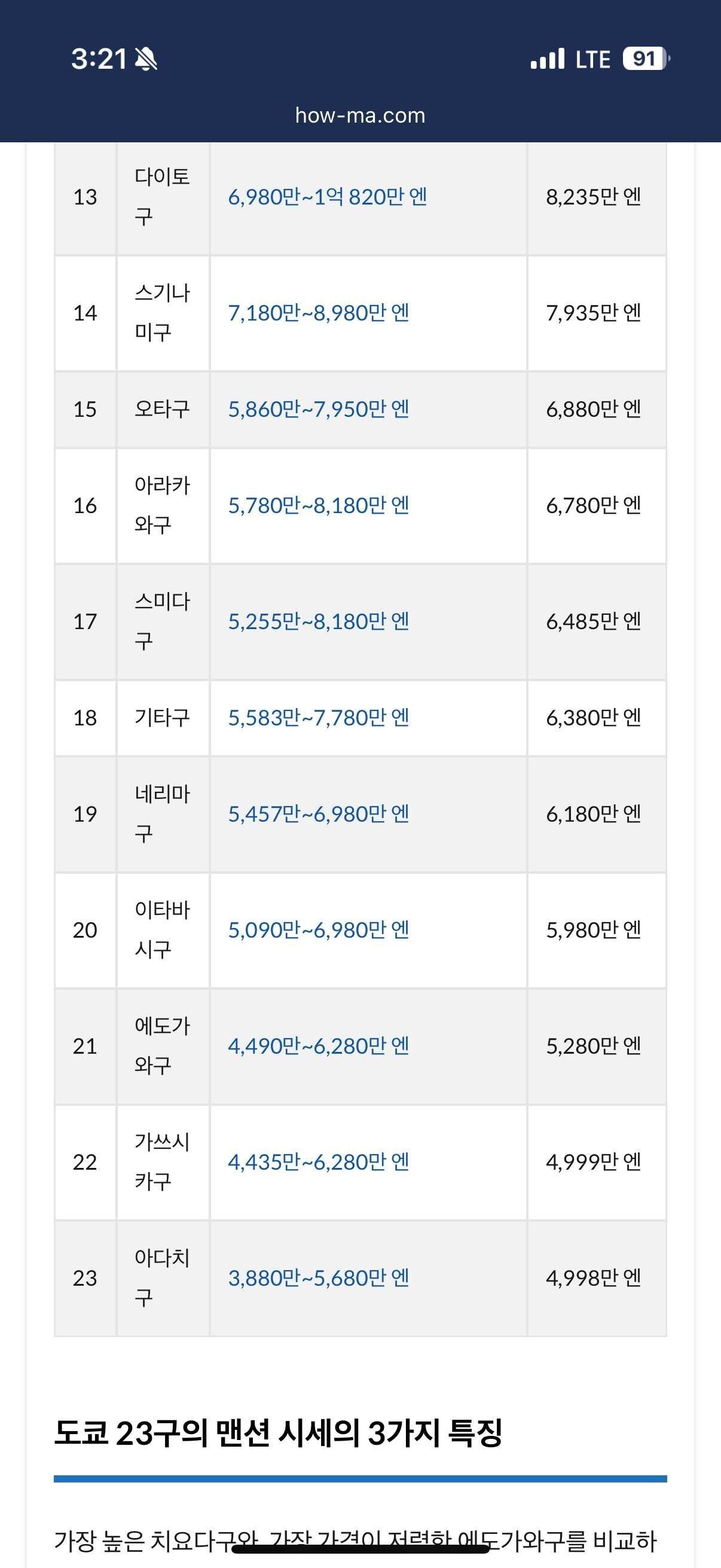The height and width of the screenshot is (1568, 721).
Task: Tap the battery level indicator showing 91
Action: (643, 58)
